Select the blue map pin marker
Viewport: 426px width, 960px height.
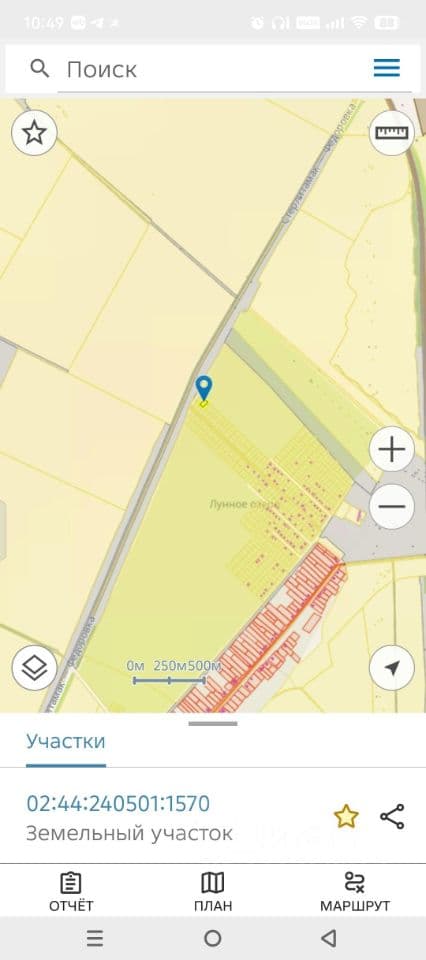click(x=204, y=389)
